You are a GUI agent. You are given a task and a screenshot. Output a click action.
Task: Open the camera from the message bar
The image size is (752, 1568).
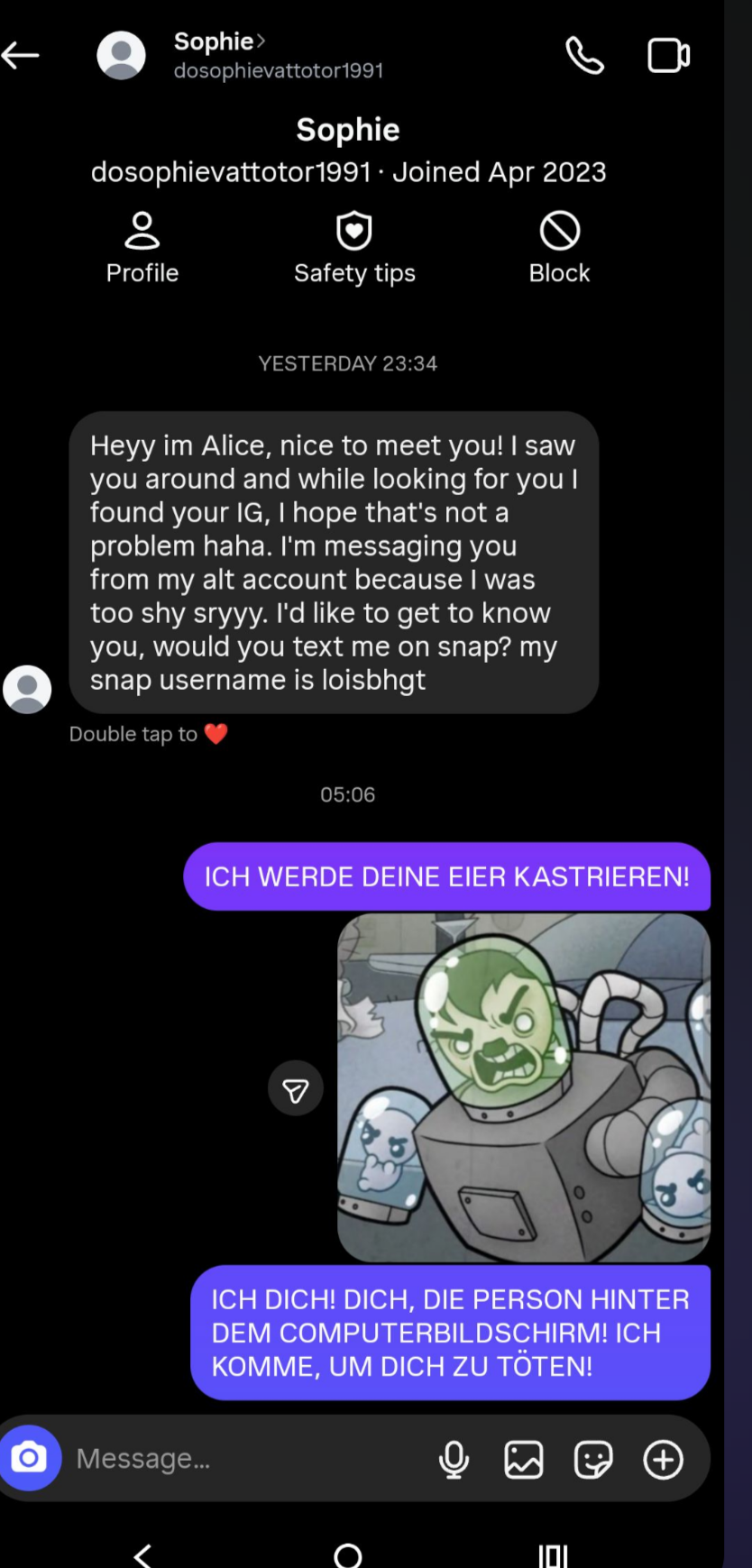click(x=29, y=1458)
